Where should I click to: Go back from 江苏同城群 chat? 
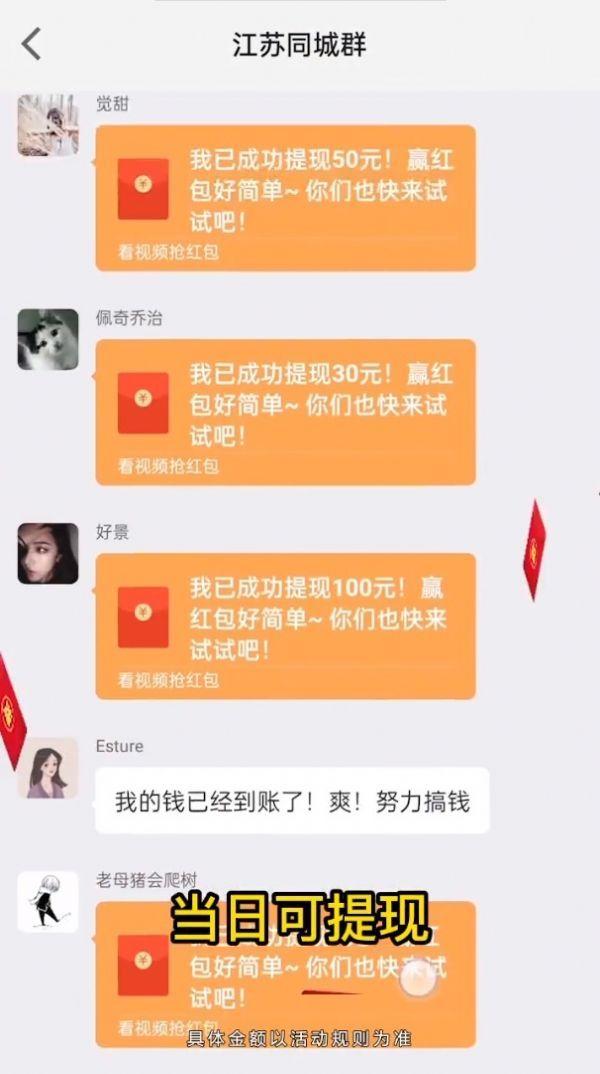32,45
